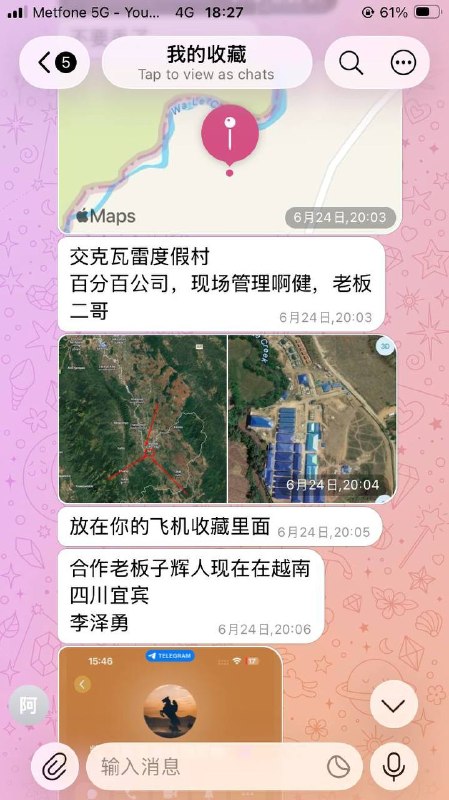Tap the paperclip attach icon
The width and height of the screenshot is (449, 800).
[x=55, y=766]
